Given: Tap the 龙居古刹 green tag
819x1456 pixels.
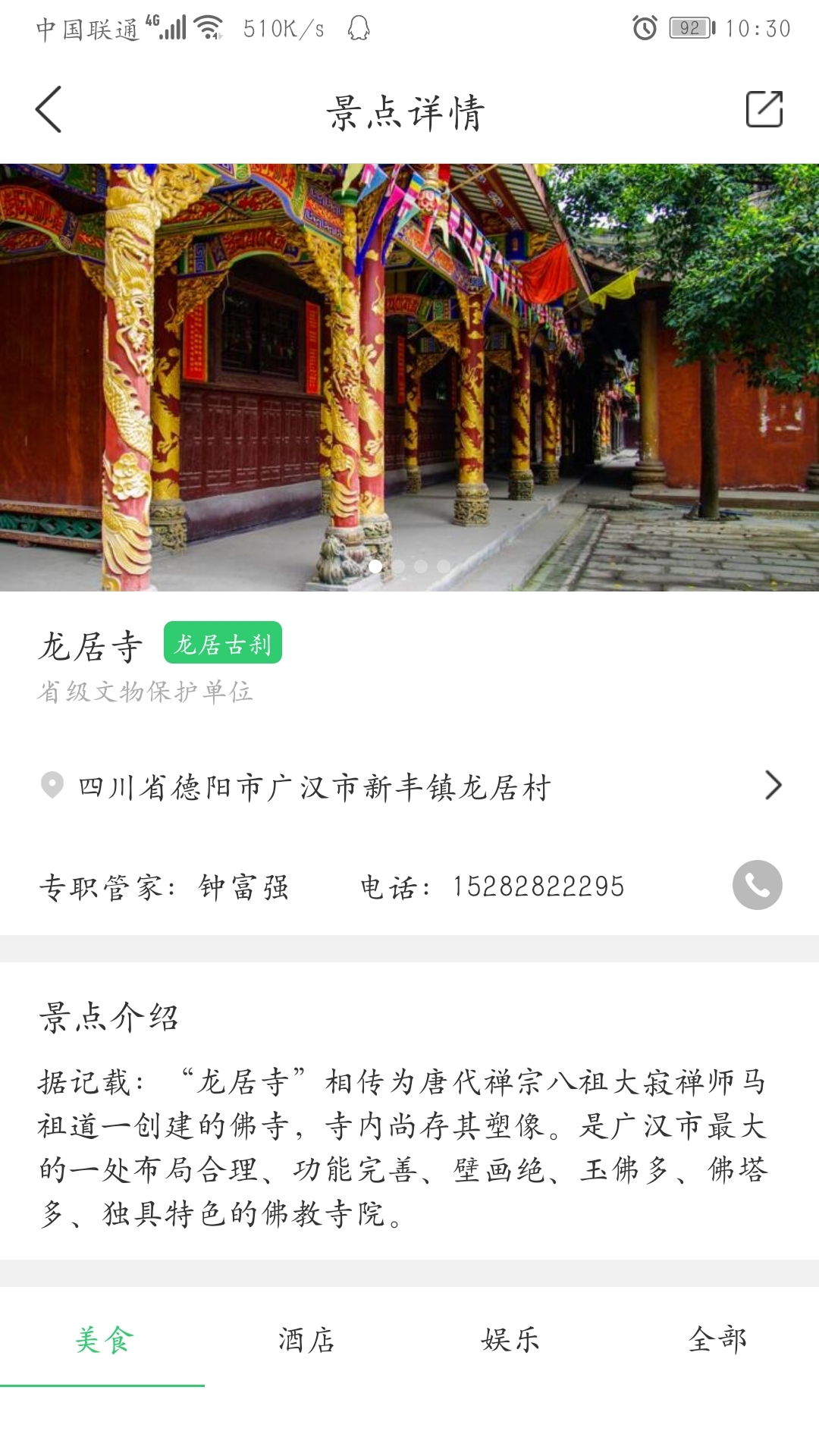Looking at the screenshot, I should click(223, 643).
